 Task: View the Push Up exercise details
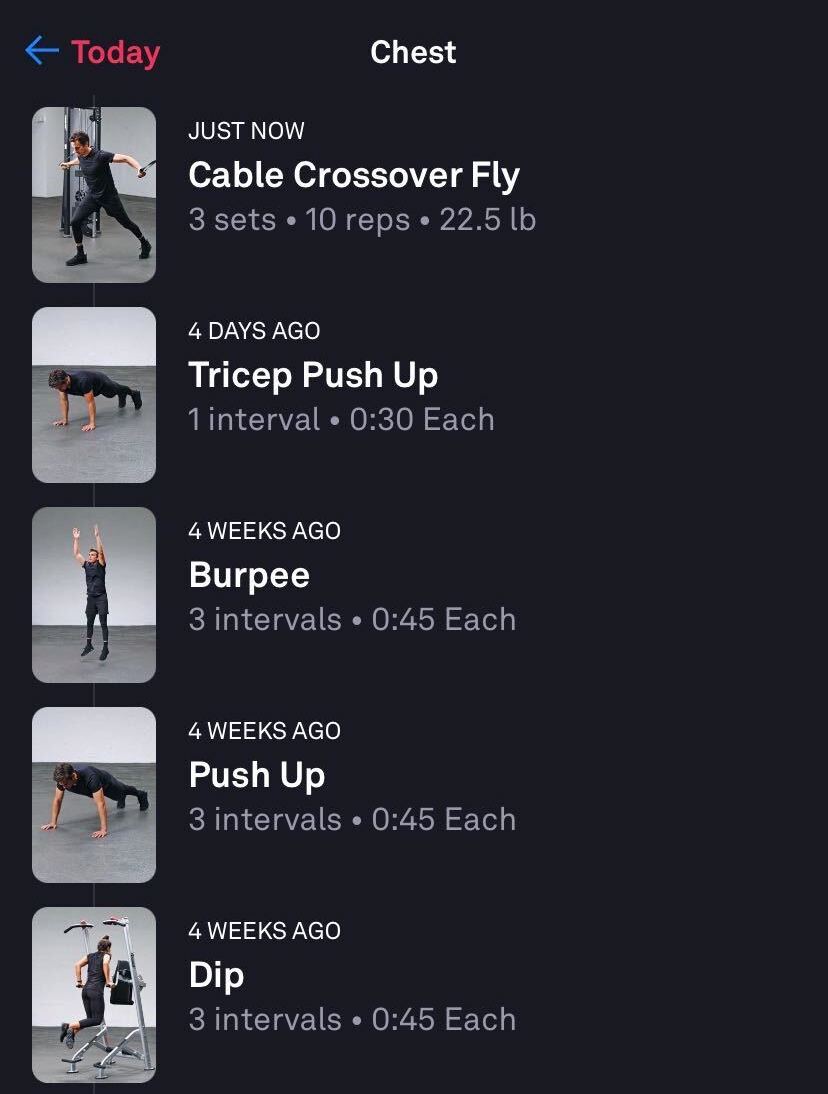[257, 776]
